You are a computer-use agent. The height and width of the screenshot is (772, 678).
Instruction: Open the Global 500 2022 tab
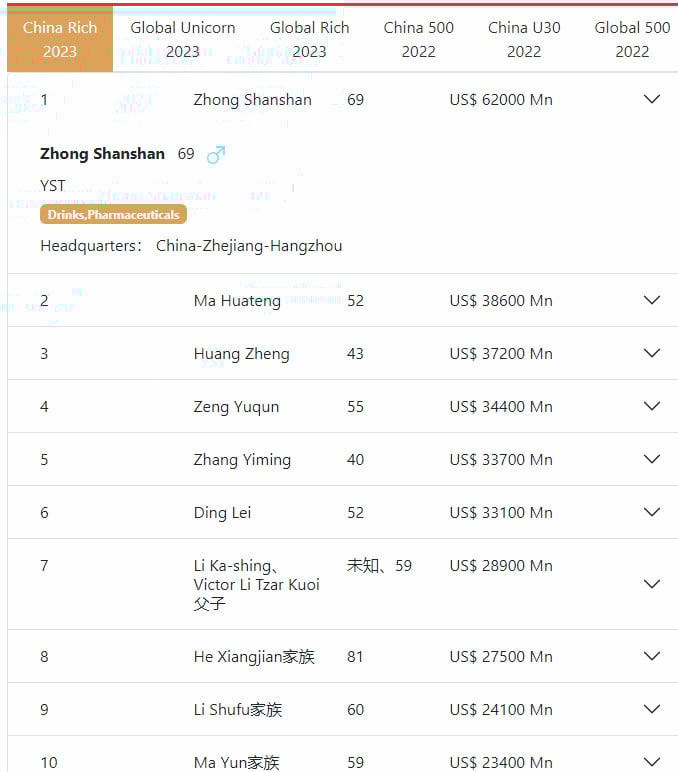[x=632, y=39]
